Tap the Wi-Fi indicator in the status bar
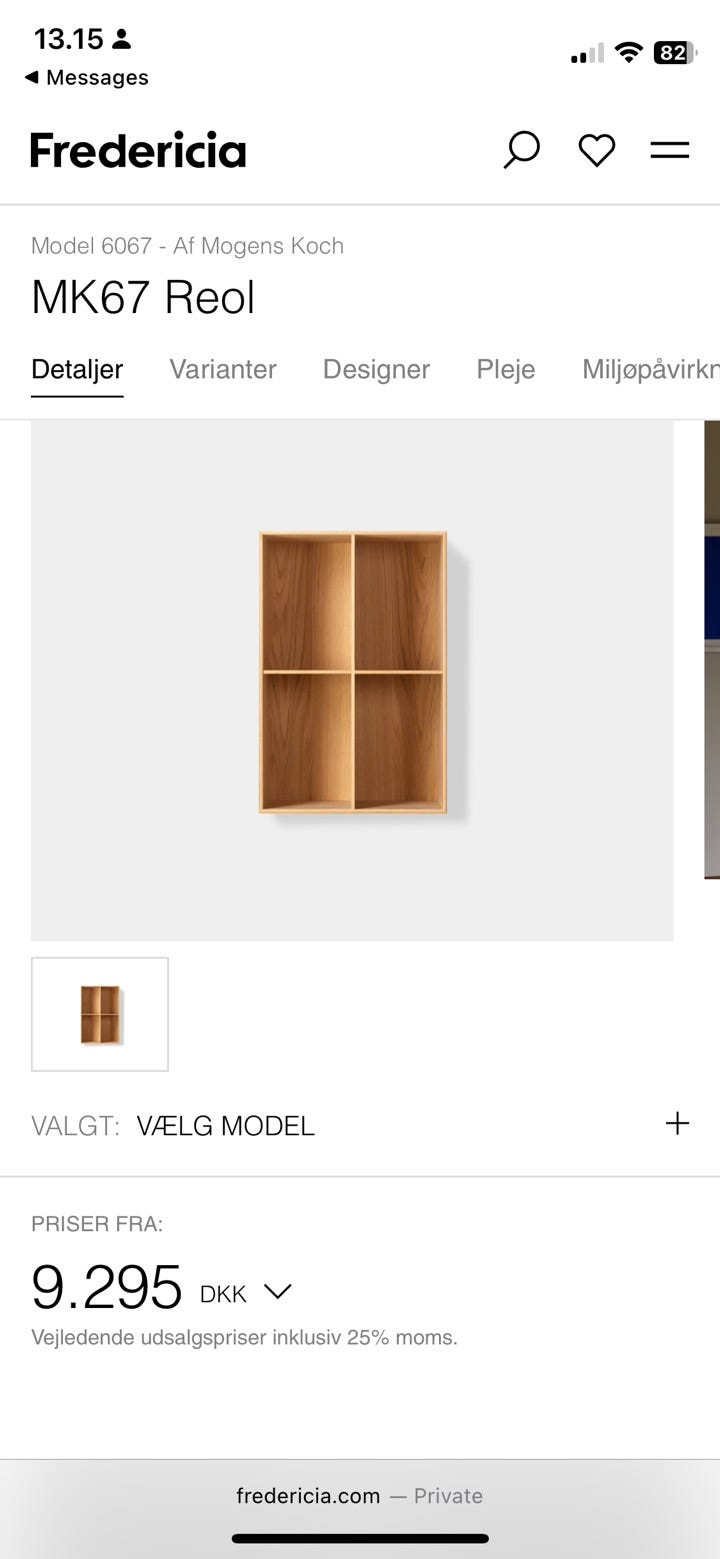 [x=628, y=52]
